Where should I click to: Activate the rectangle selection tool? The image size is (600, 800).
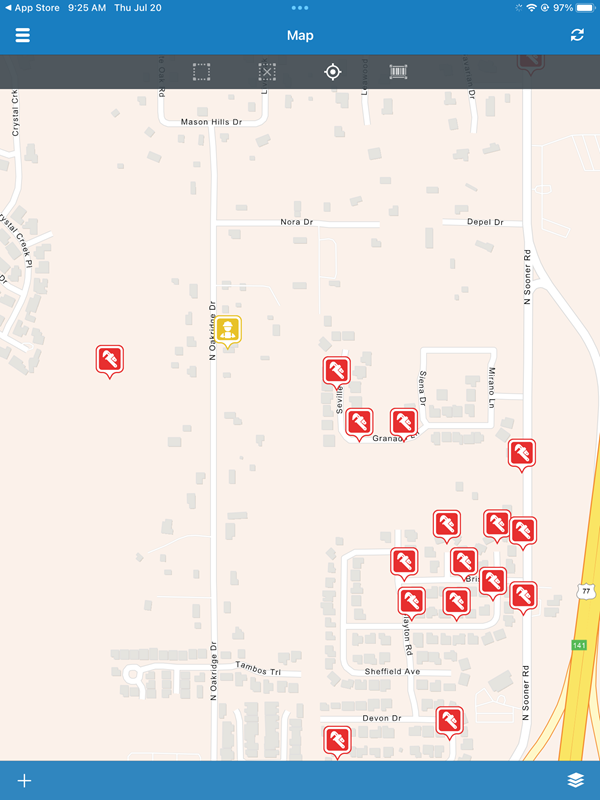click(202, 72)
